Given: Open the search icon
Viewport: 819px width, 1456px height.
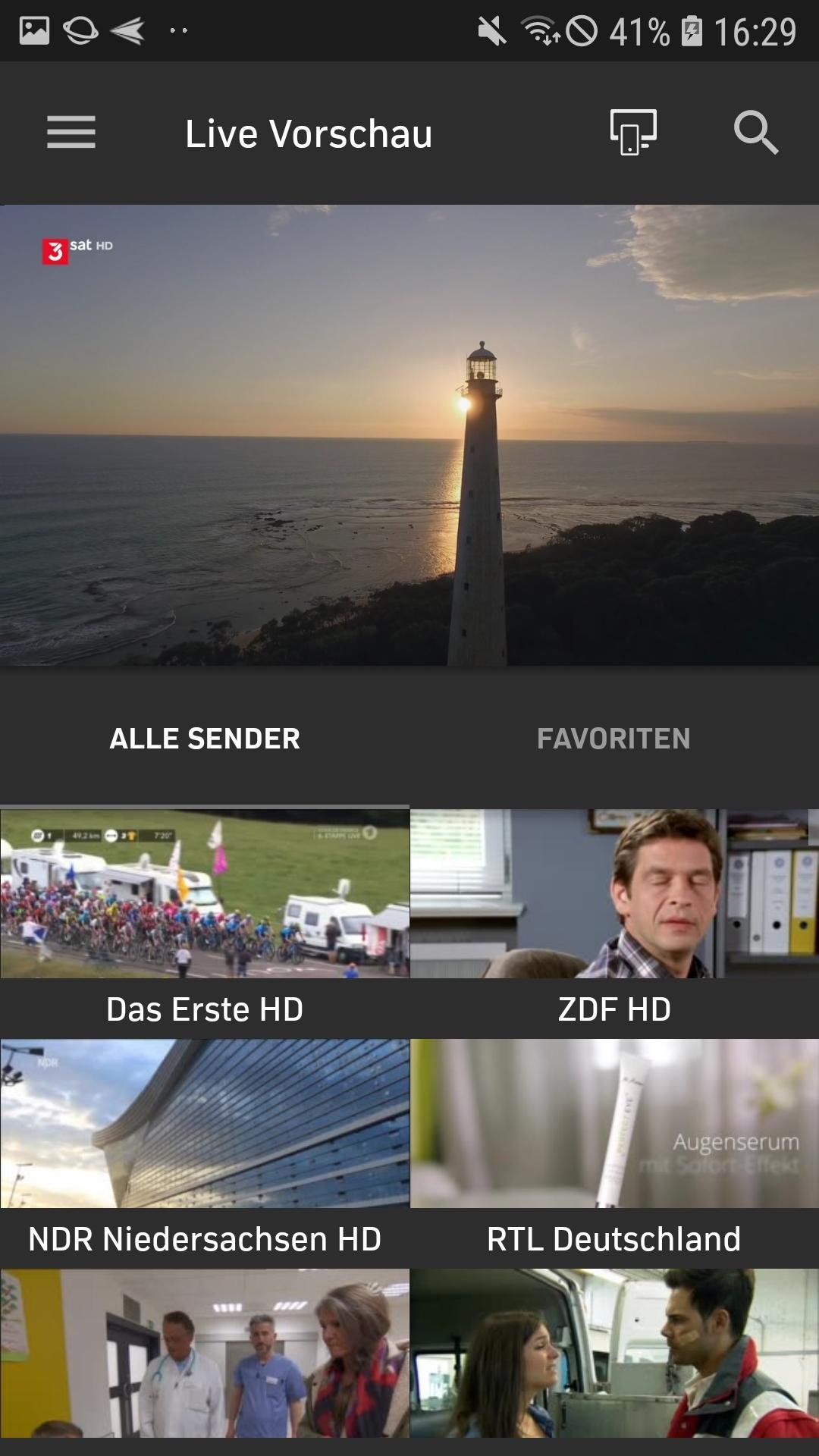Looking at the screenshot, I should tap(755, 133).
